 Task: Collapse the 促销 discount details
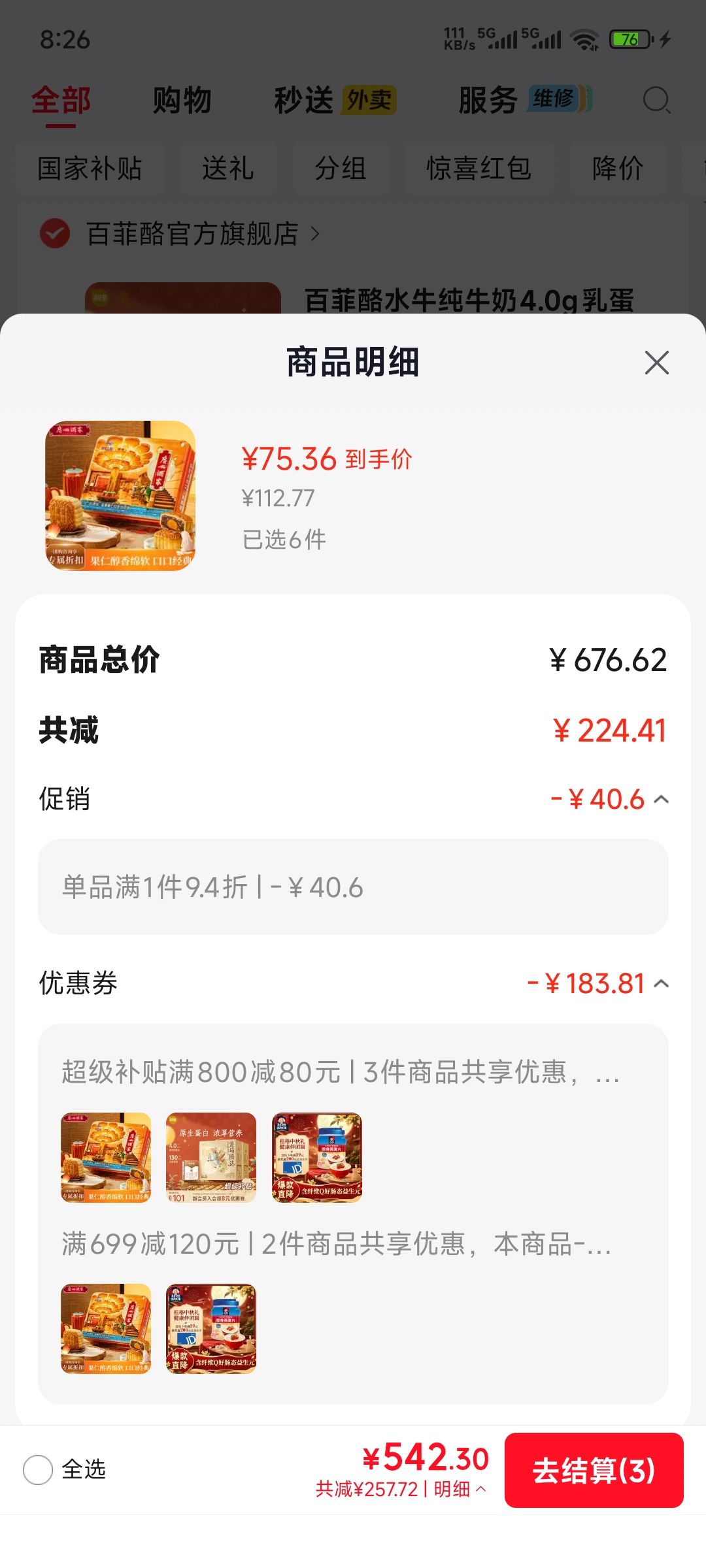pyautogui.click(x=662, y=799)
